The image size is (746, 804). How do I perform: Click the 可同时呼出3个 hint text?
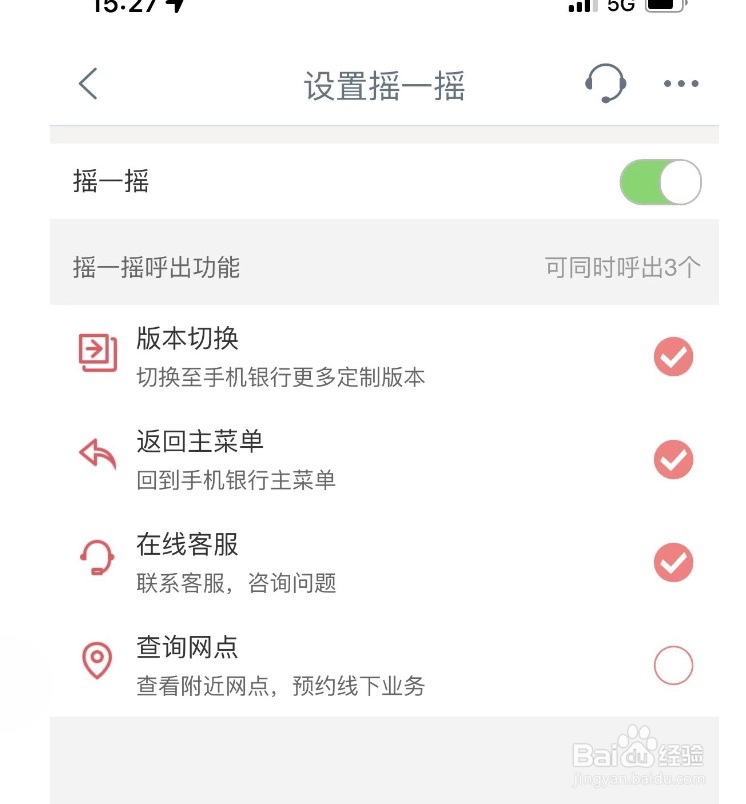[622, 267]
